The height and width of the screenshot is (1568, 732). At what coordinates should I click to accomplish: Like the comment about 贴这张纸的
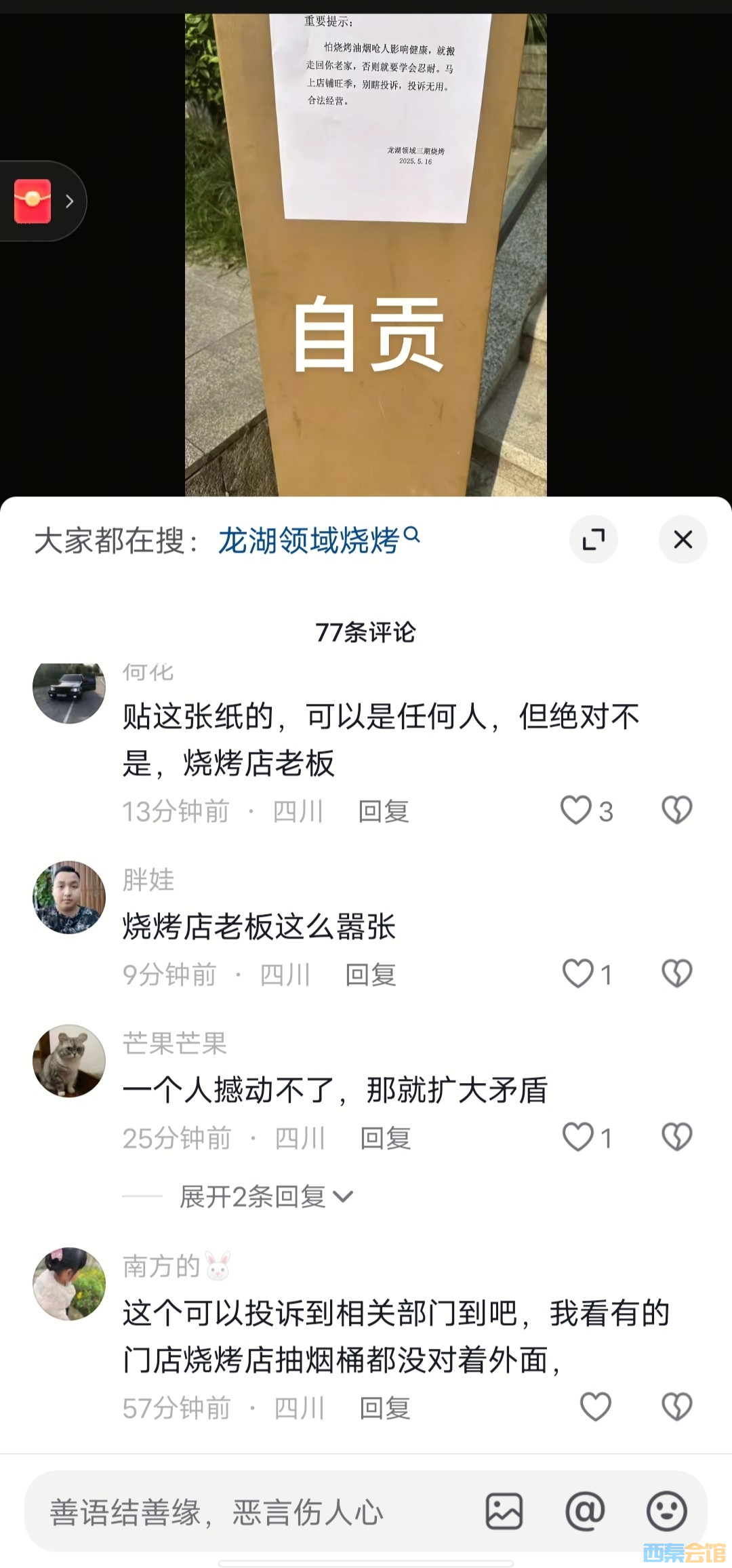[577, 810]
